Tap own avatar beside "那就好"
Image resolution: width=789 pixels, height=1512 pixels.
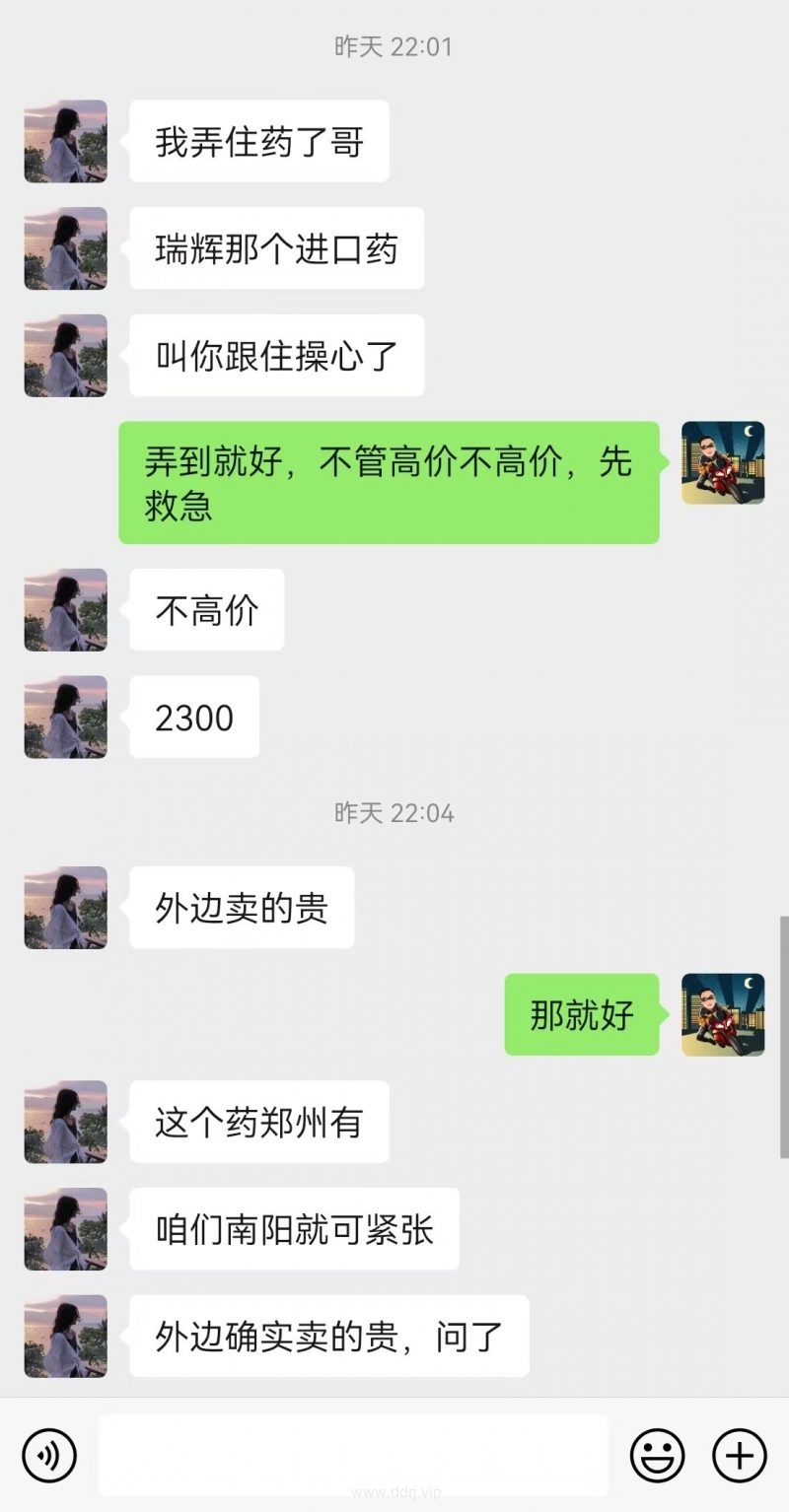723,1014
